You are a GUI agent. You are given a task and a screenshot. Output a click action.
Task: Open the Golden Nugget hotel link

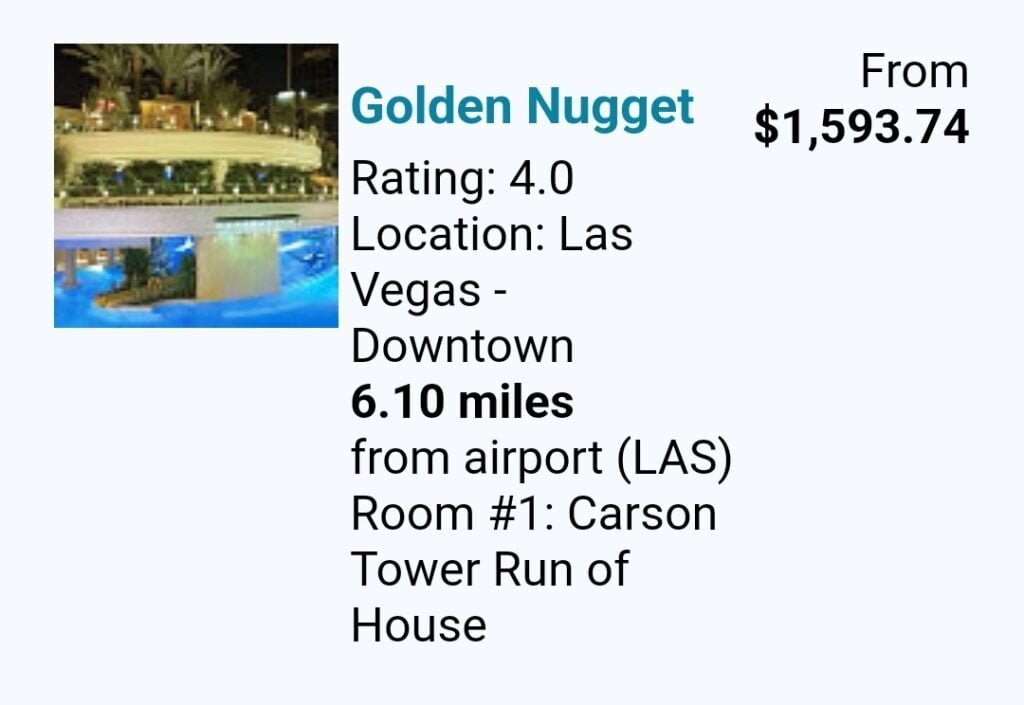click(522, 106)
